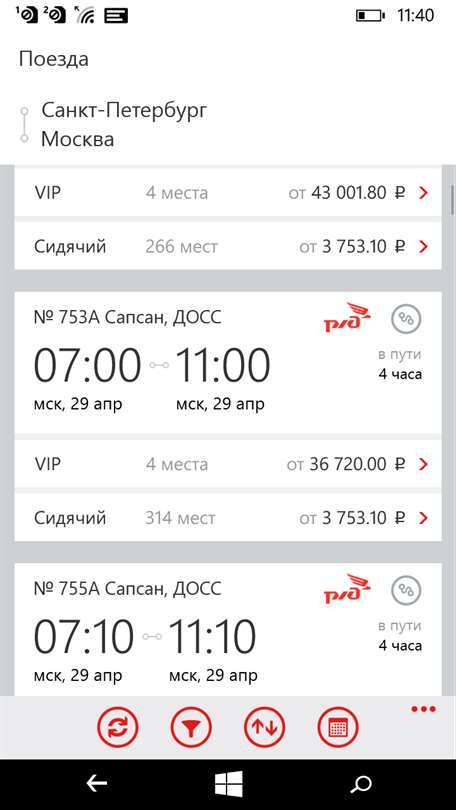456x810 pixels.
Task: Open Сидячий option with 266 seats
Action: (228, 246)
